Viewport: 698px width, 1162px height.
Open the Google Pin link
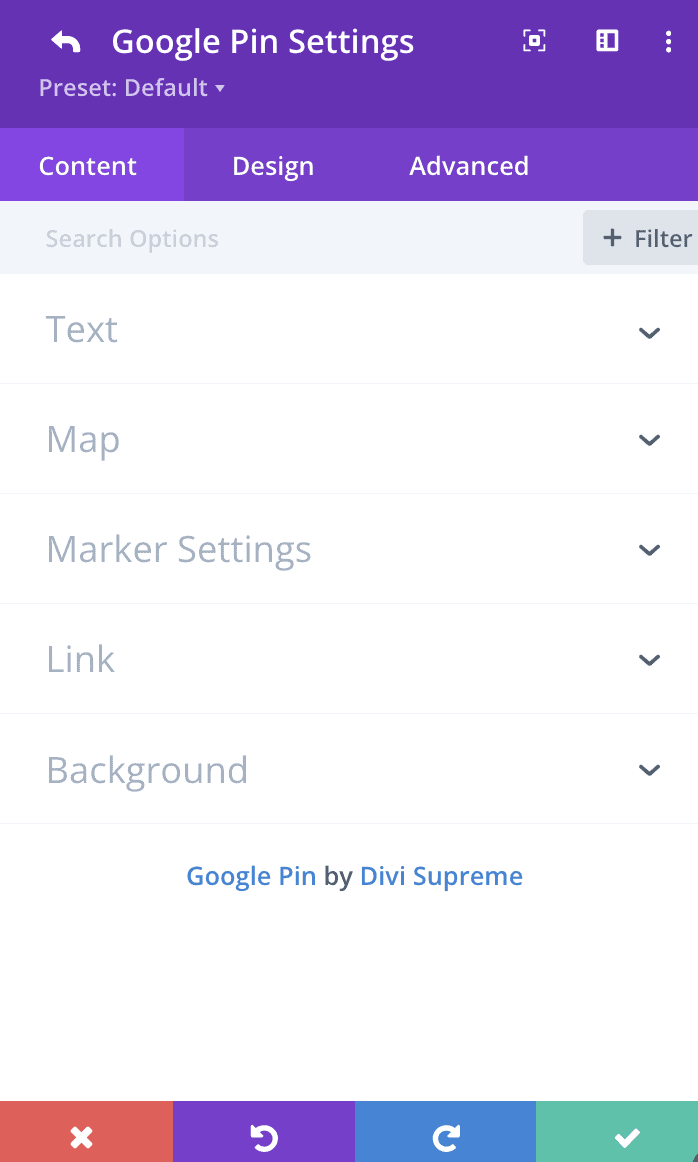coord(251,877)
